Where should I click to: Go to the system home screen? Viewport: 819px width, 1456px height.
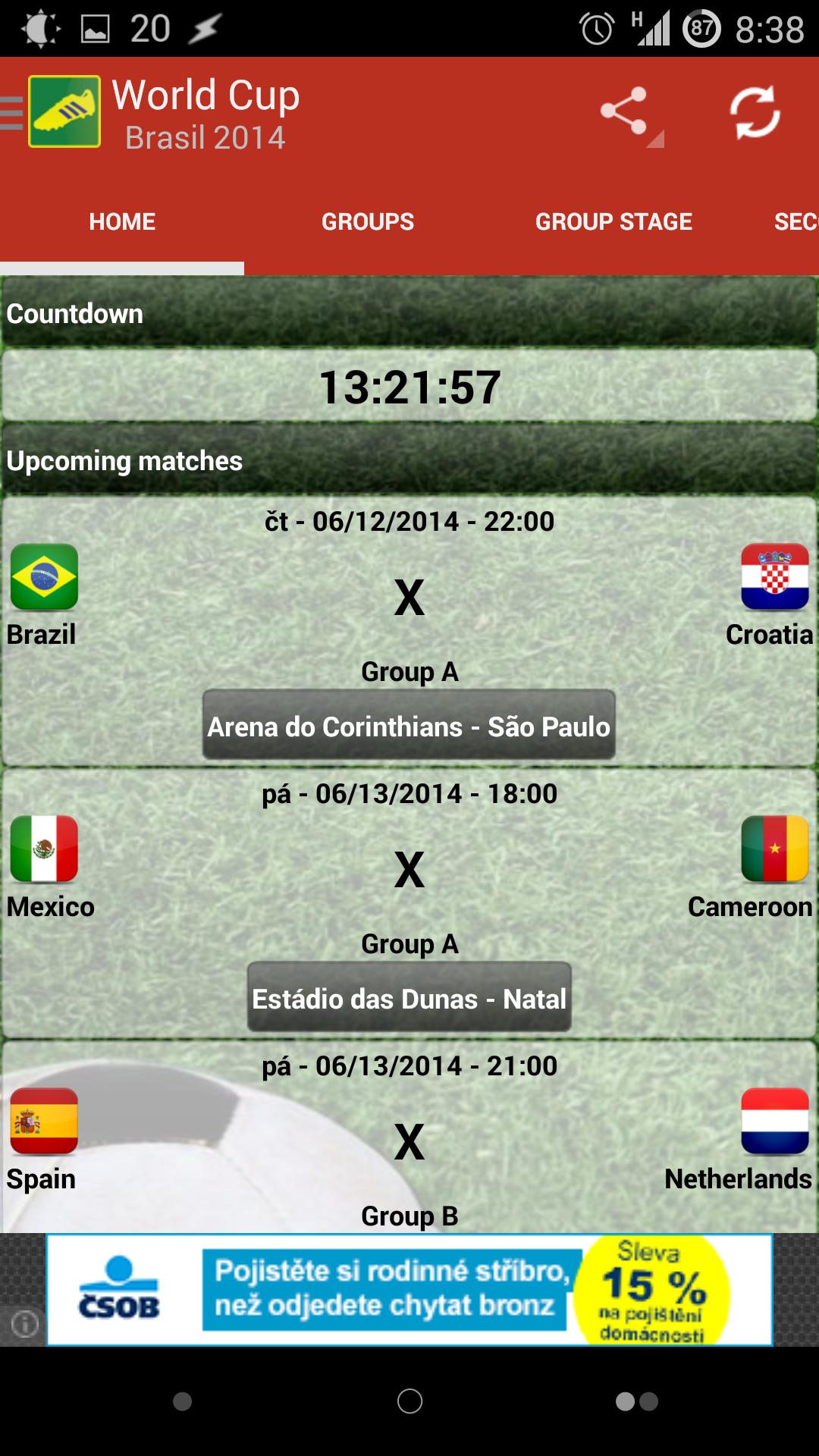click(409, 1401)
